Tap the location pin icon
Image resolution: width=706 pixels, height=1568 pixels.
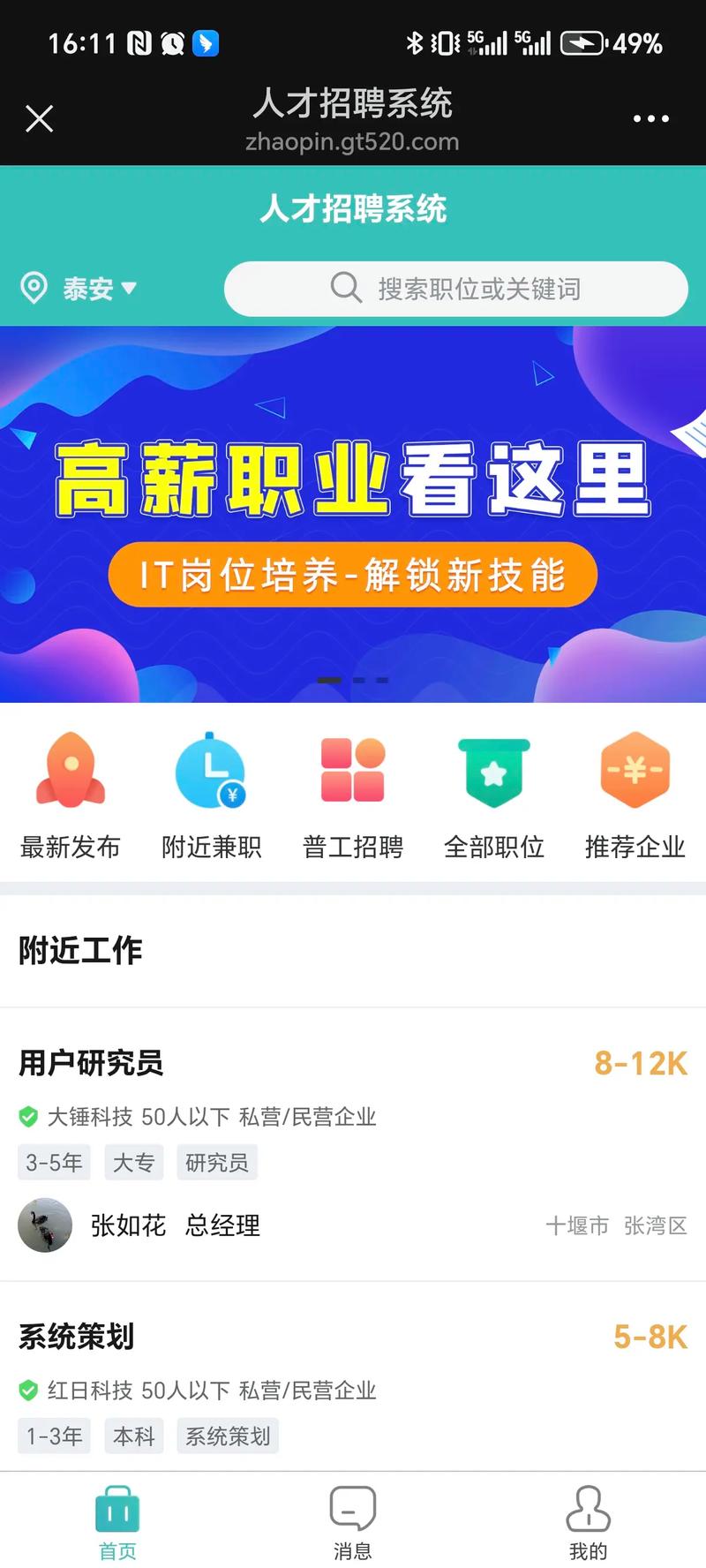pyautogui.click(x=34, y=288)
